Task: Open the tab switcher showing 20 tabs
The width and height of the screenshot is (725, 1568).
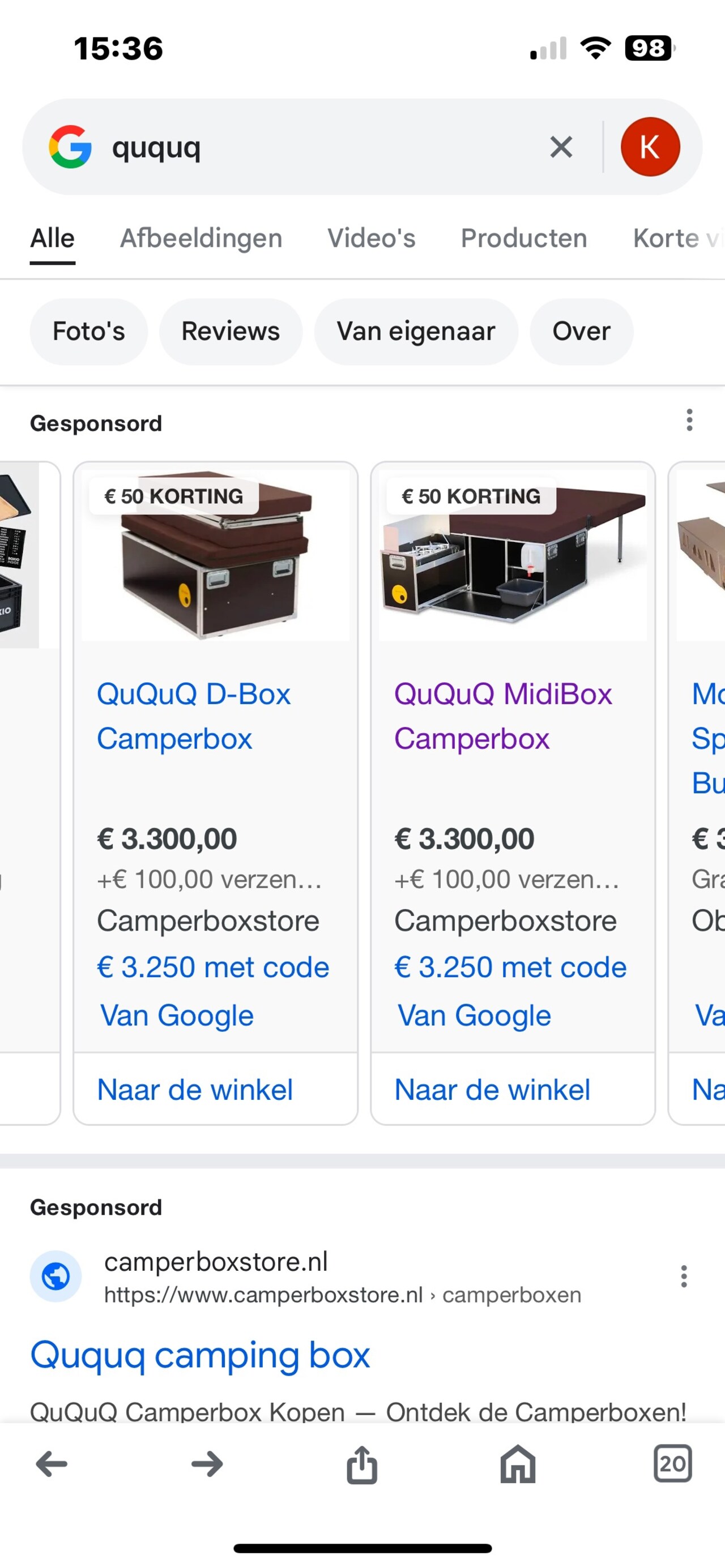Action: [x=672, y=1464]
